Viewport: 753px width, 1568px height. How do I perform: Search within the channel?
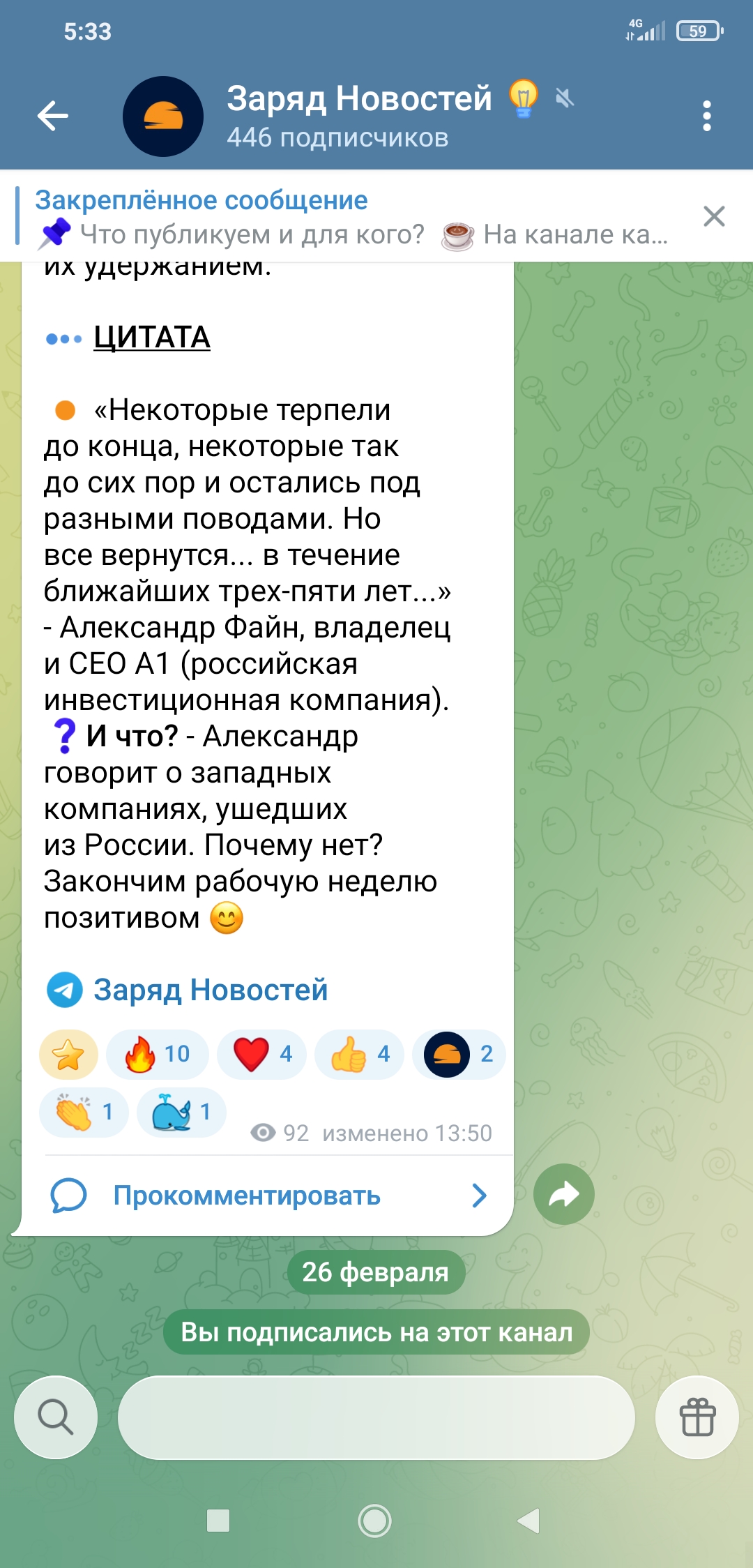click(56, 1417)
